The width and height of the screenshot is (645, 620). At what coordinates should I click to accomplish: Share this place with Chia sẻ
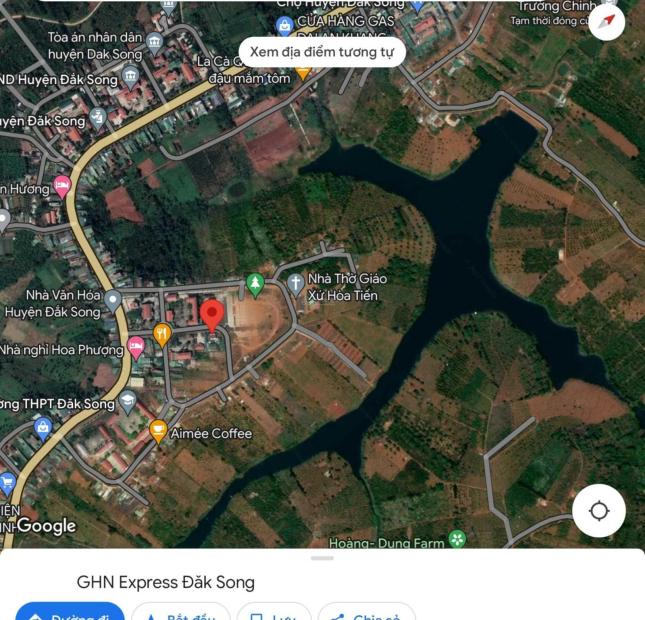click(366, 612)
